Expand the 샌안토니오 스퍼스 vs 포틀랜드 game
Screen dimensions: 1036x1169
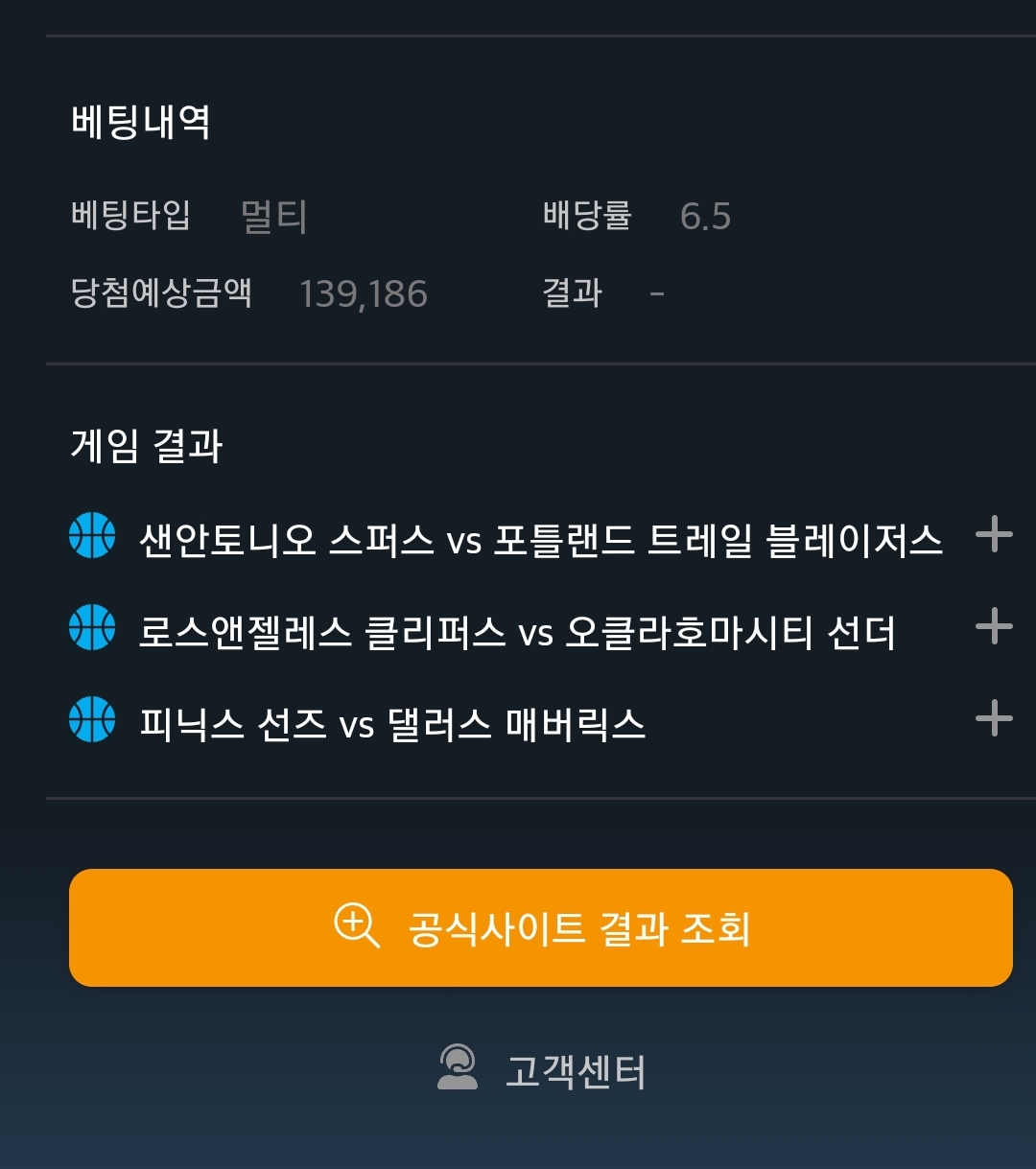[x=994, y=535]
